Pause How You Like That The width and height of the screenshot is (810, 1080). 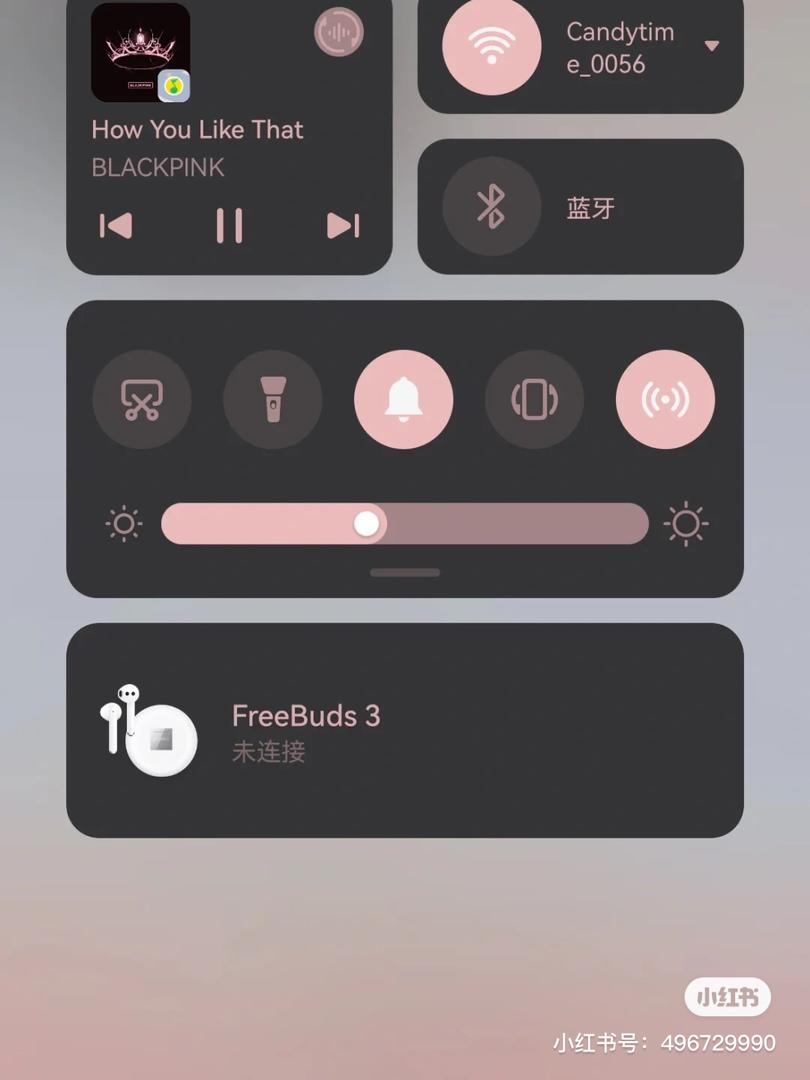coord(229,226)
